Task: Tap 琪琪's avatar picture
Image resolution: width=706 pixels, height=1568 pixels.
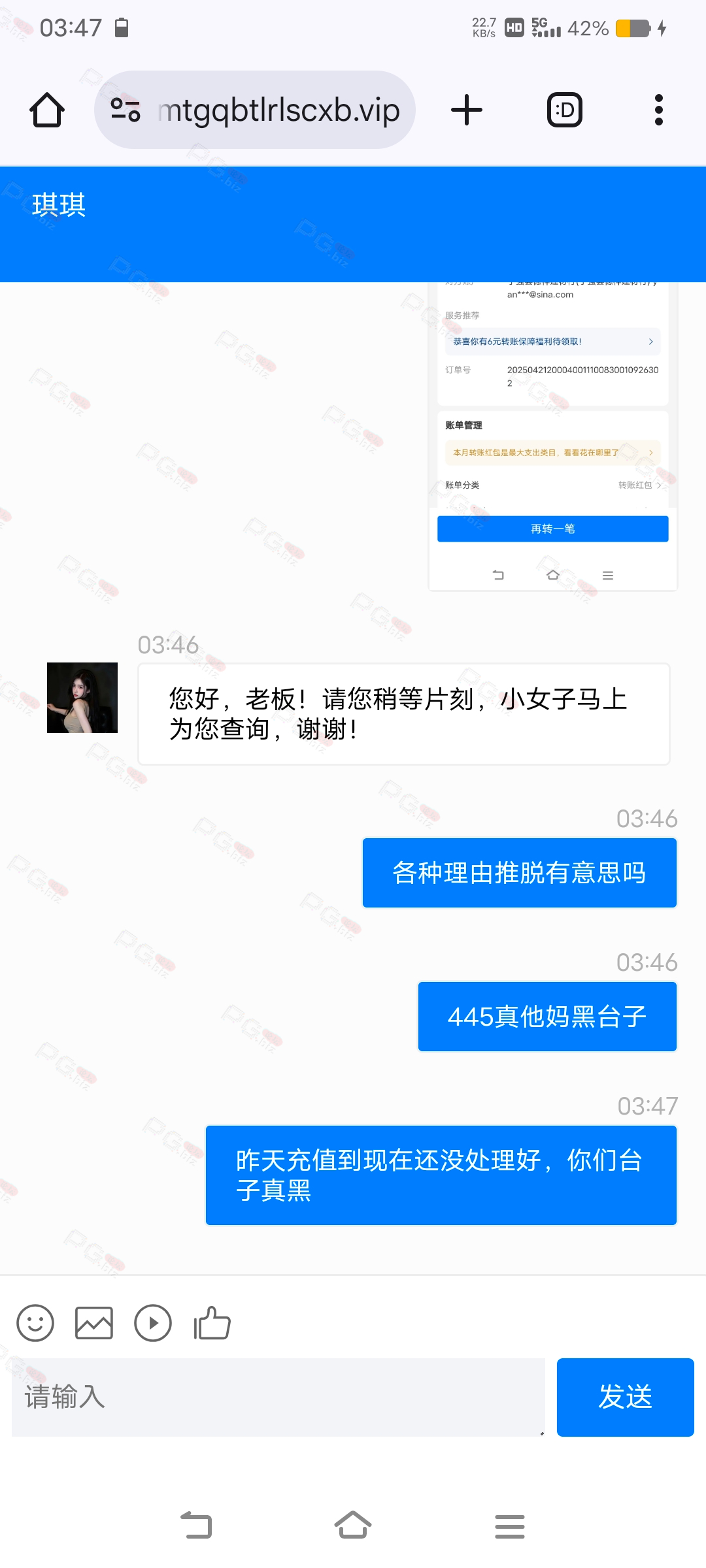Action: (x=82, y=698)
